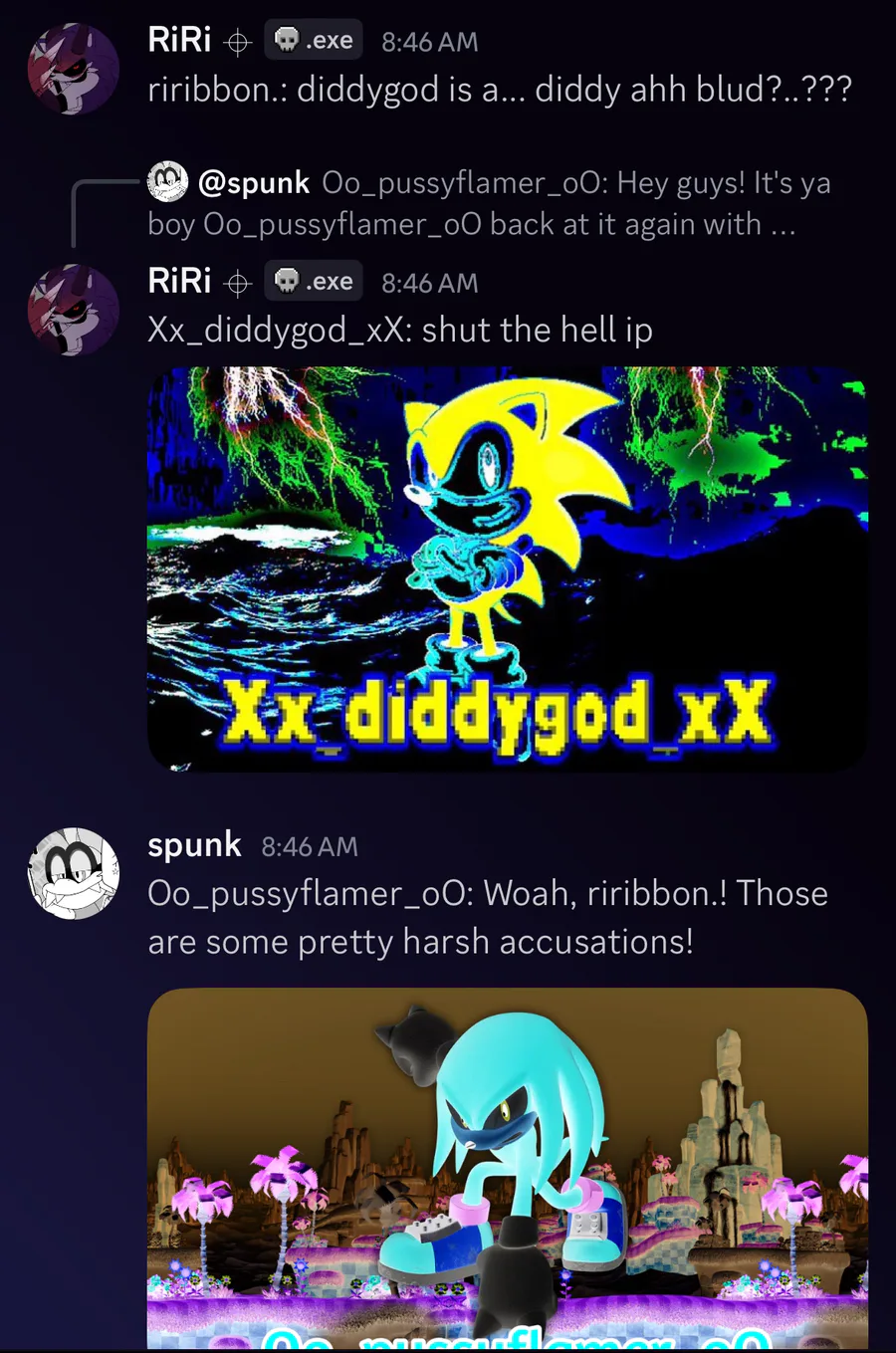This screenshot has height=1353, width=896.
Task: Open the Xx_diddygod_xX image attachment
Action: tap(507, 568)
